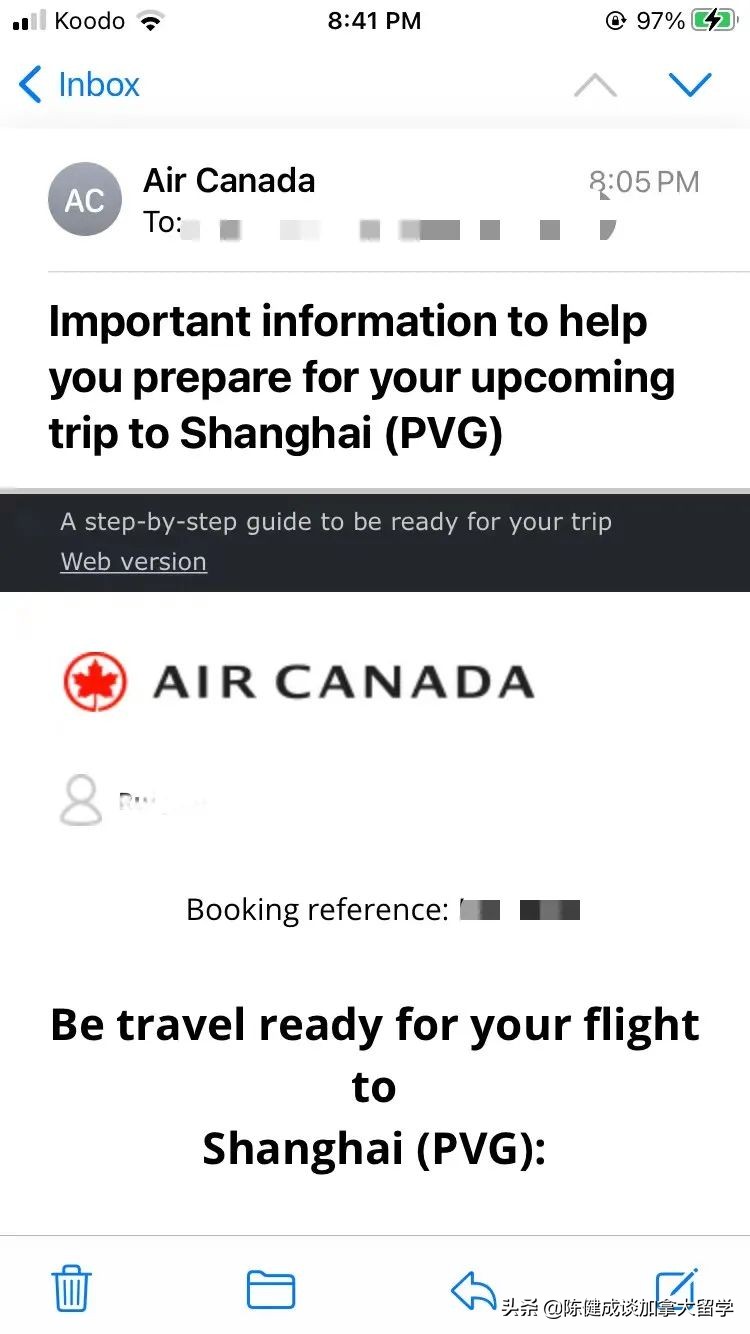The image size is (750, 1334).
Task: Reply to the Air Canada email
Action: coord(473,1288)
